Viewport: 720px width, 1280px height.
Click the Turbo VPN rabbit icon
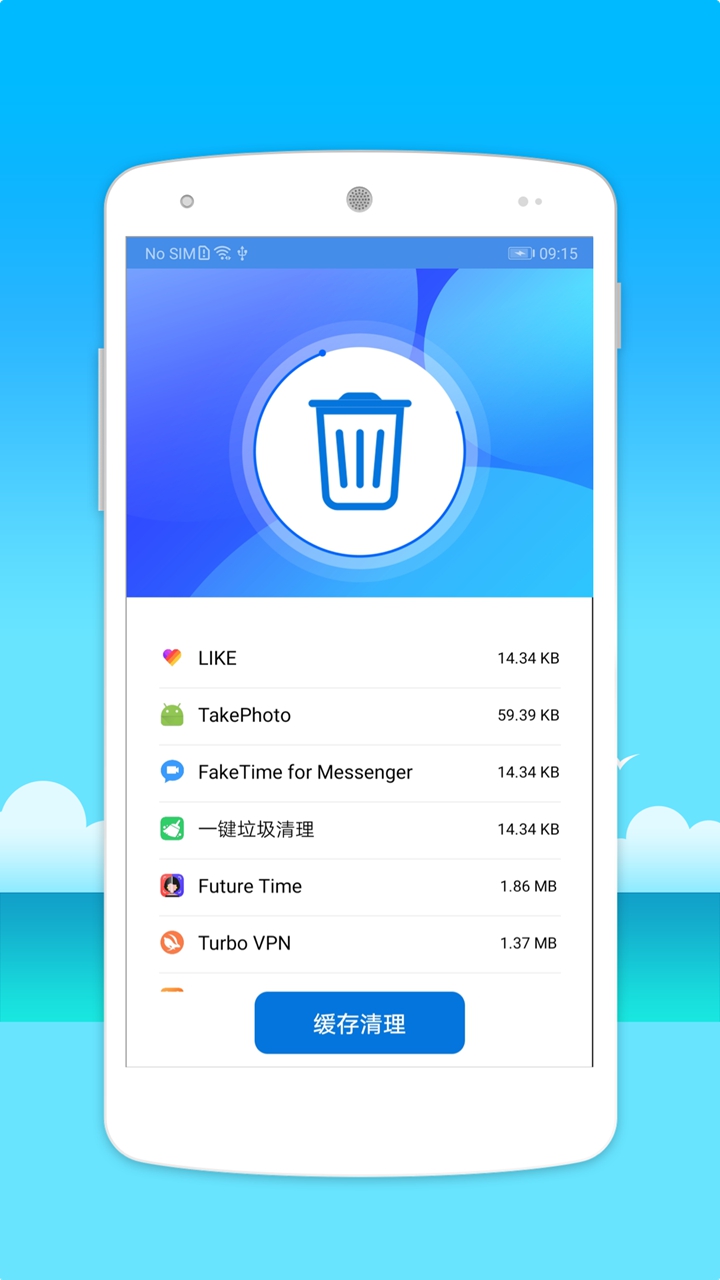pos(172,943)
